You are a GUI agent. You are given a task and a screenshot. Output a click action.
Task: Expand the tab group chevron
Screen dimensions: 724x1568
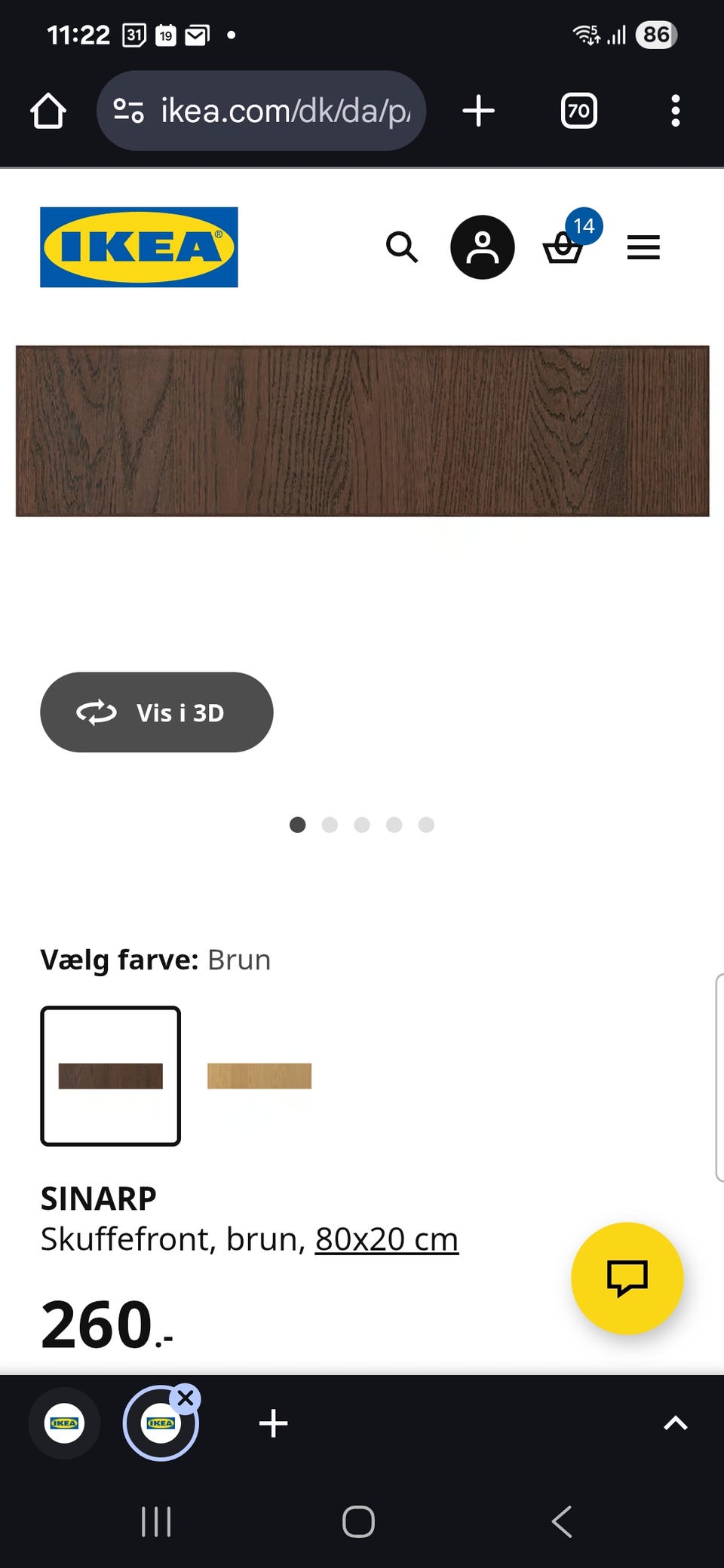tap(675, 1423)
